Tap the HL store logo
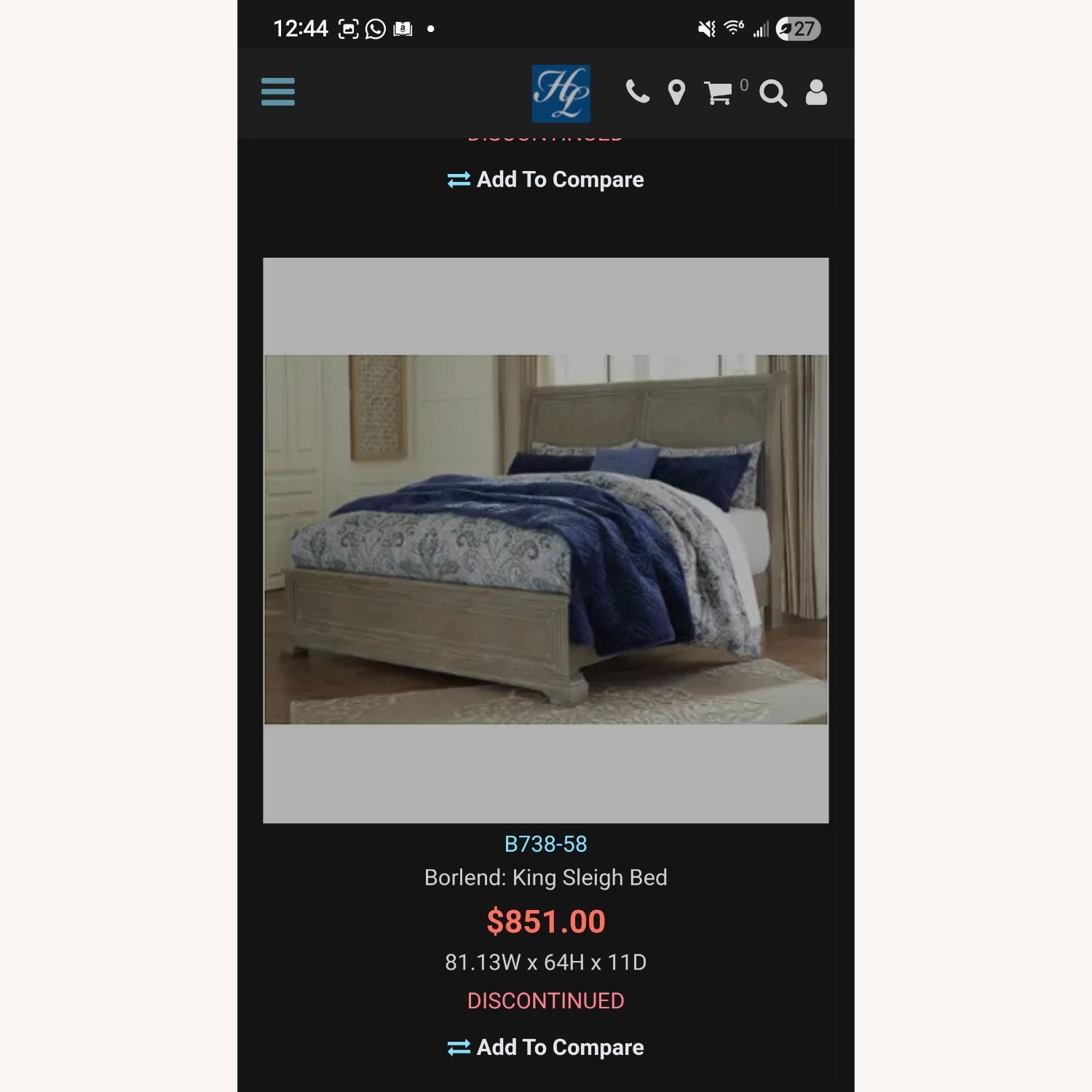 (x=561, y=93)
